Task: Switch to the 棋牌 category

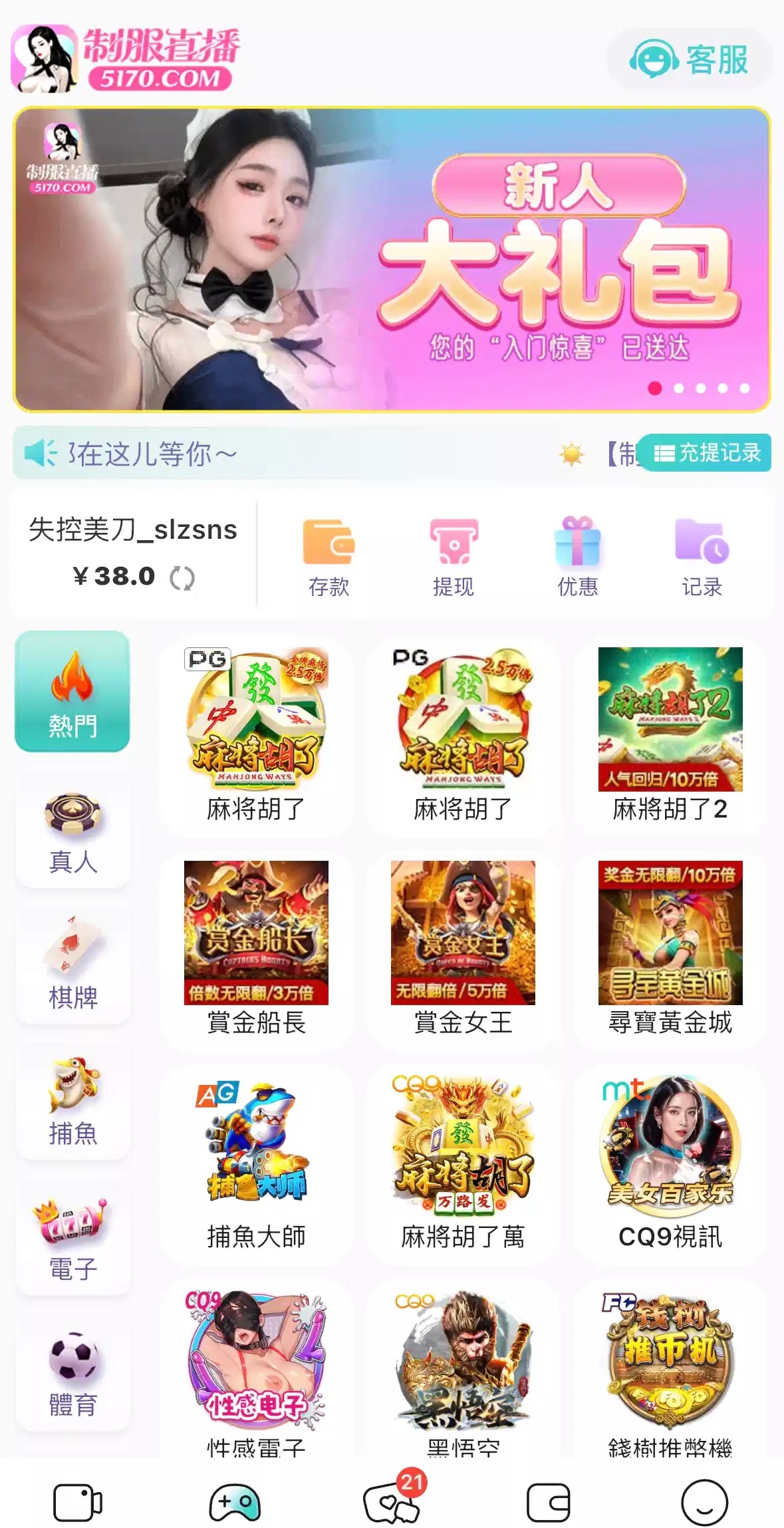Action: coord(72,967)
